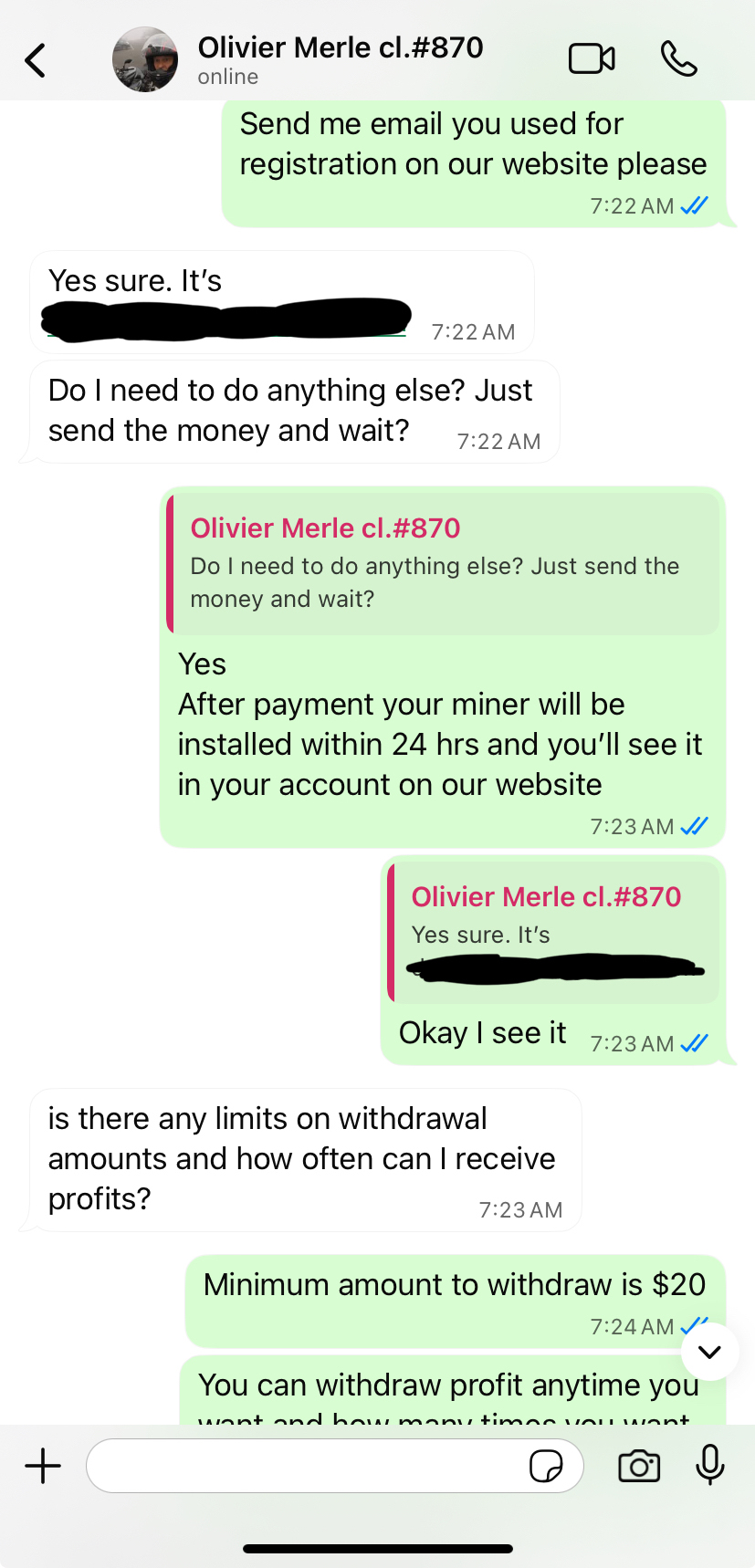Open the attachment plus menu
755x1568 pixels.
43,1466
